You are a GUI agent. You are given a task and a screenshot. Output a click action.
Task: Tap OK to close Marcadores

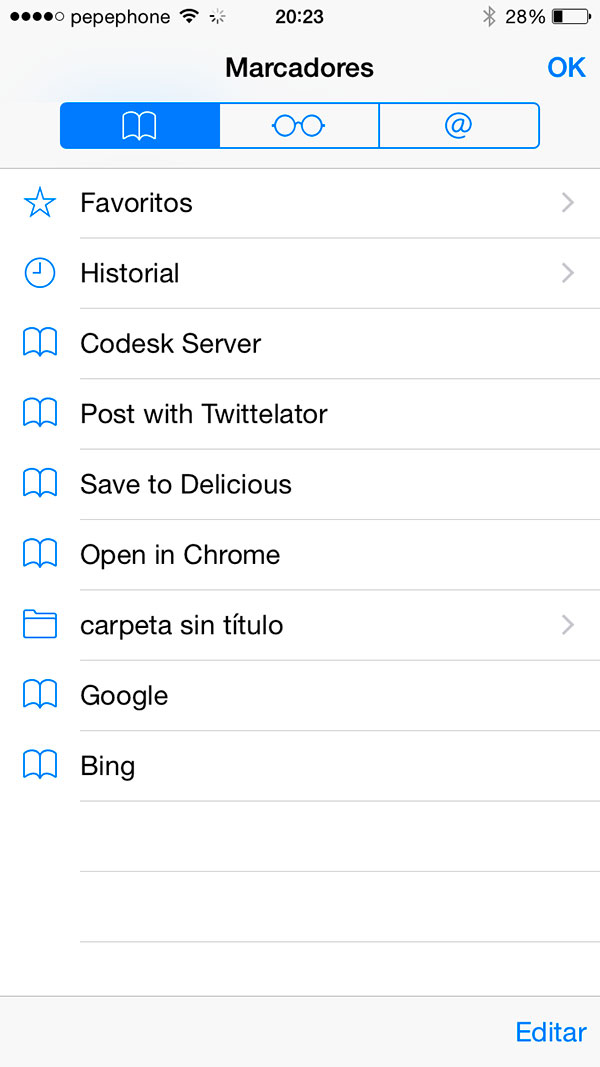coord(566,67)
